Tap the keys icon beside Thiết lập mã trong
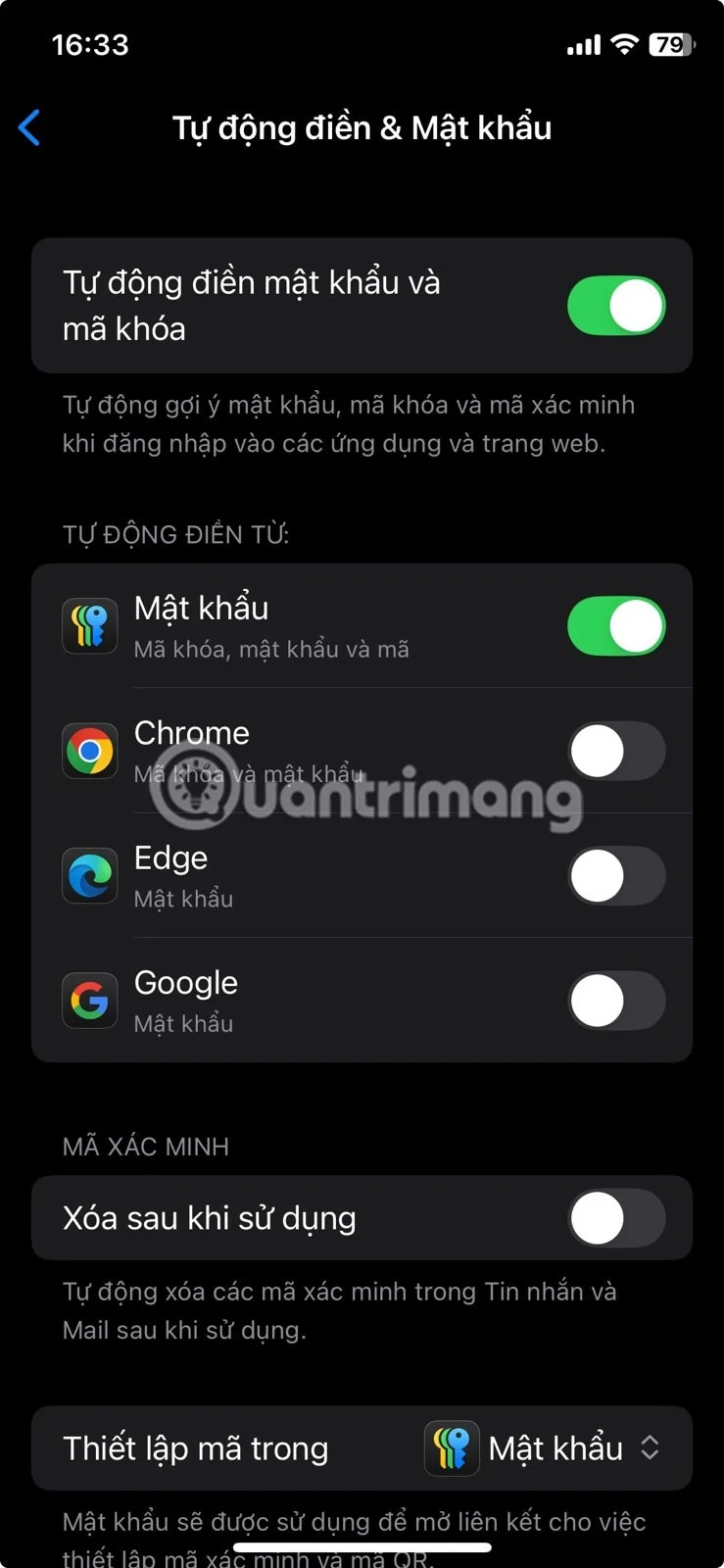 coord(449,1447)
